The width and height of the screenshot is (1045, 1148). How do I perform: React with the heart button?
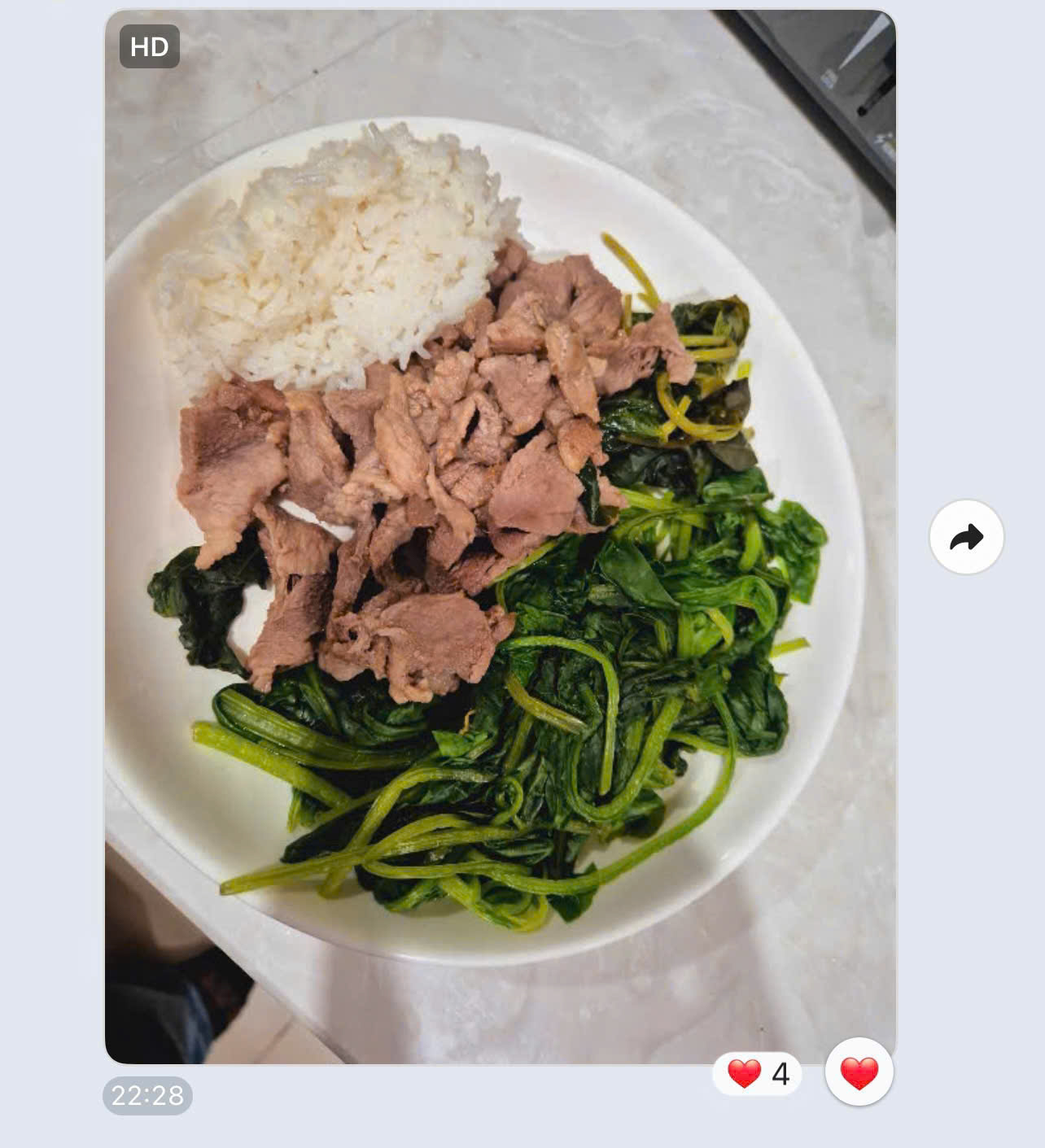[x=859, y=1072]
